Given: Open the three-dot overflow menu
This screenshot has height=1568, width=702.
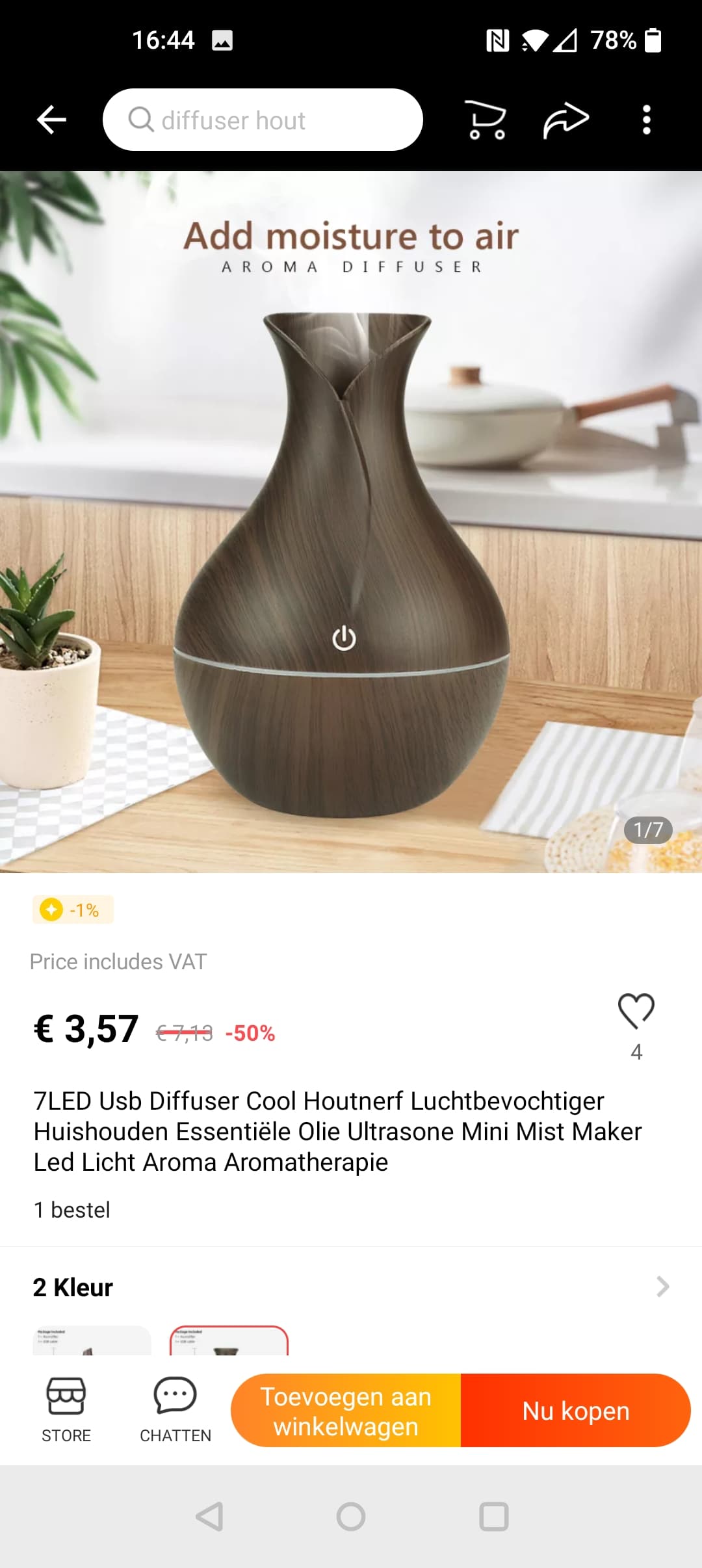Looking at the screenshot, I should pyautogui.click(x=646, y=120).
